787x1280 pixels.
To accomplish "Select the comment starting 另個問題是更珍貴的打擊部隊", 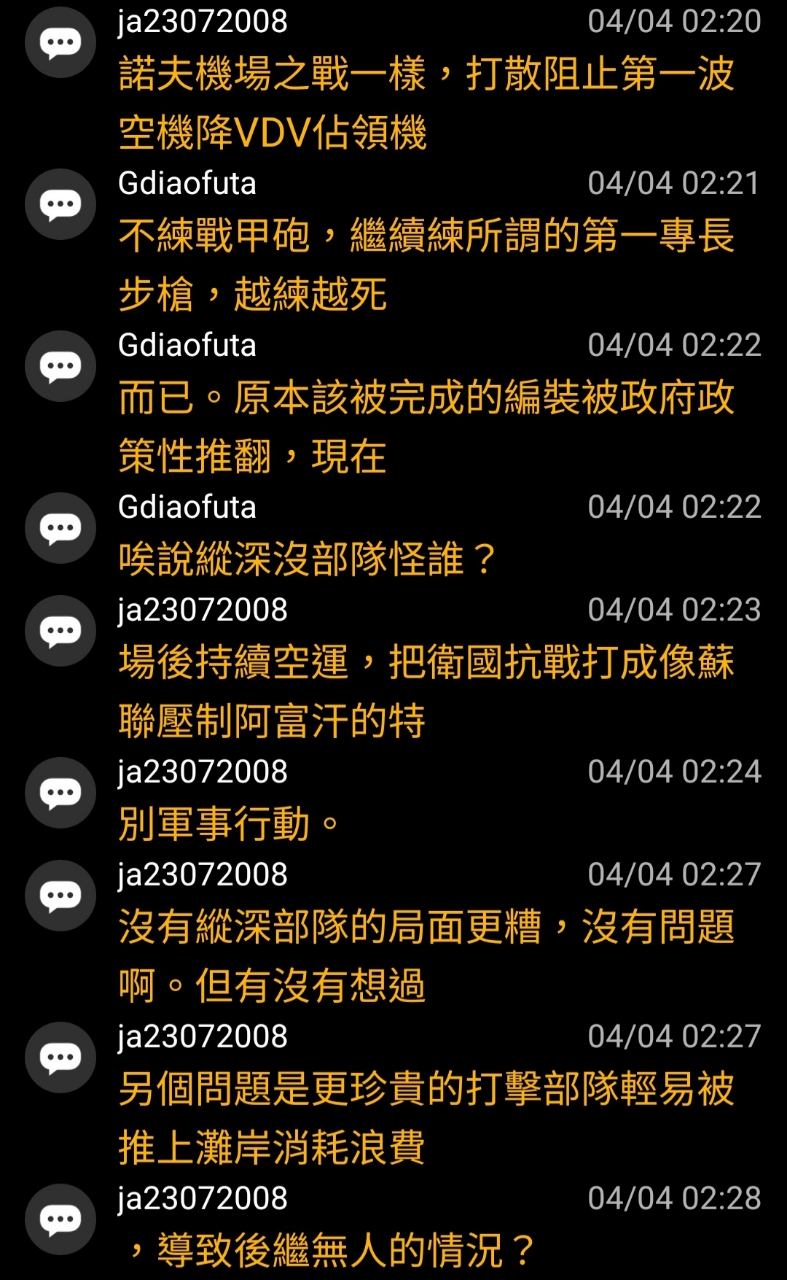I will coord(393,1095).
